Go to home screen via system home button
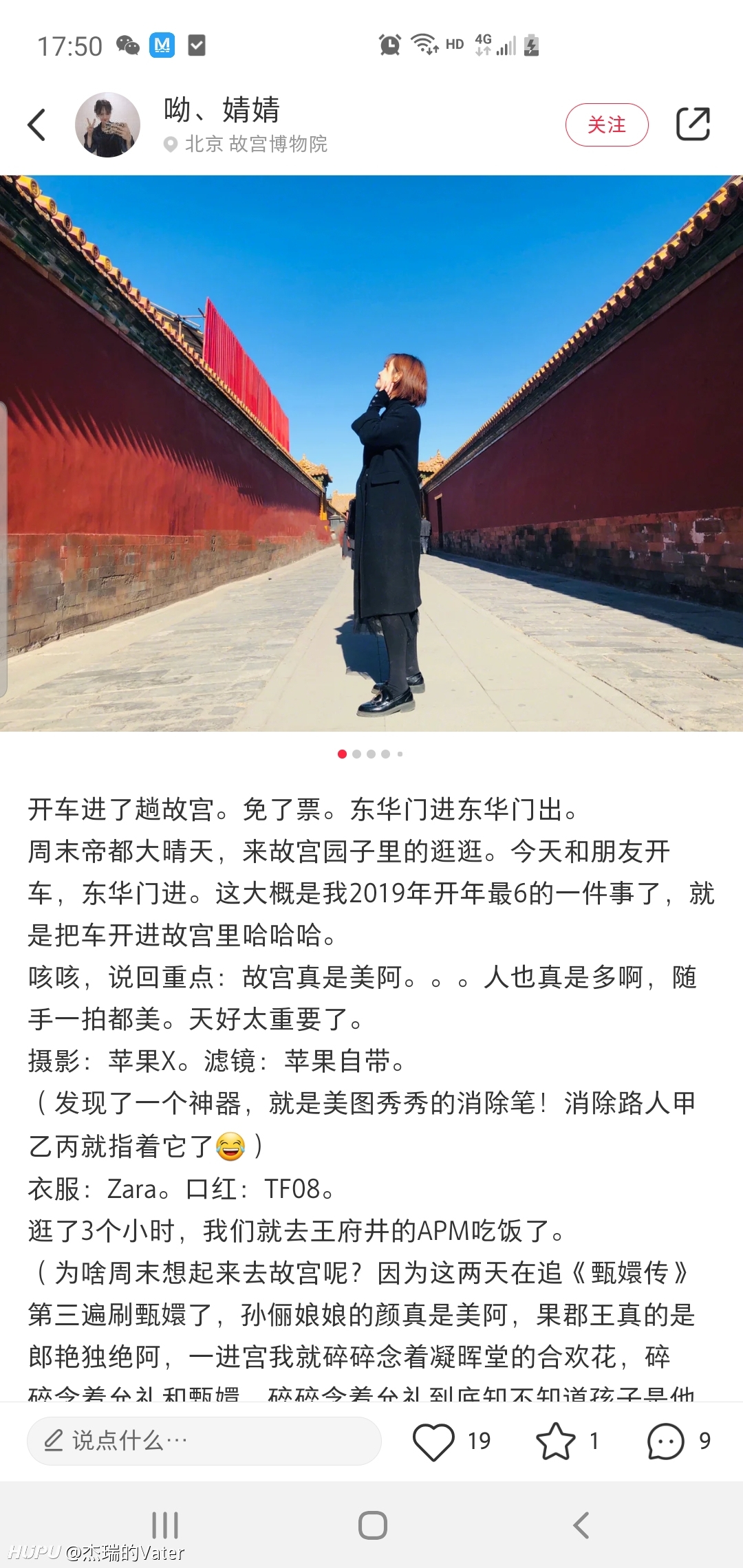743x1568 pixels. pyautogui.click(x=372, y=1525)
